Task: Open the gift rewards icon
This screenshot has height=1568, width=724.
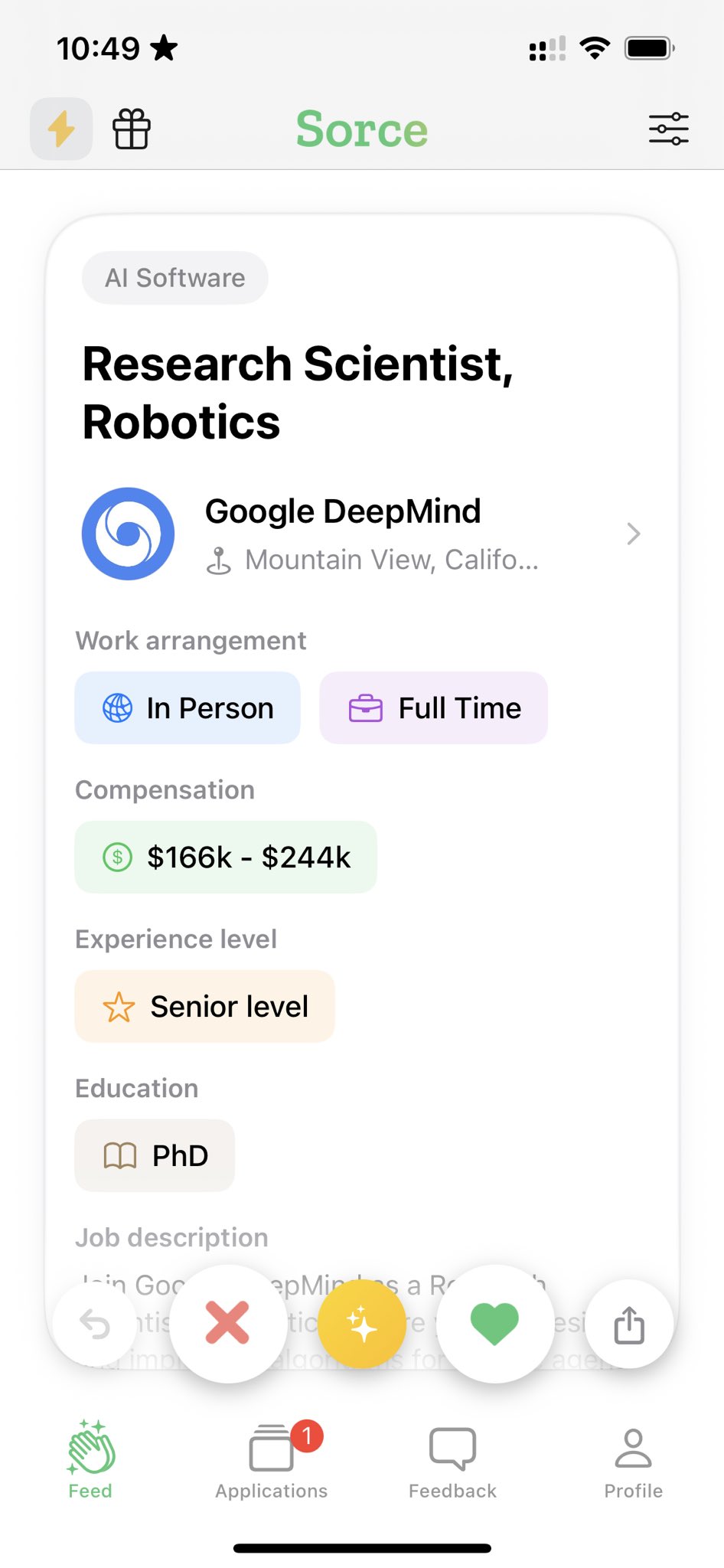Action: pyautogui.click(x=132, y=129)
